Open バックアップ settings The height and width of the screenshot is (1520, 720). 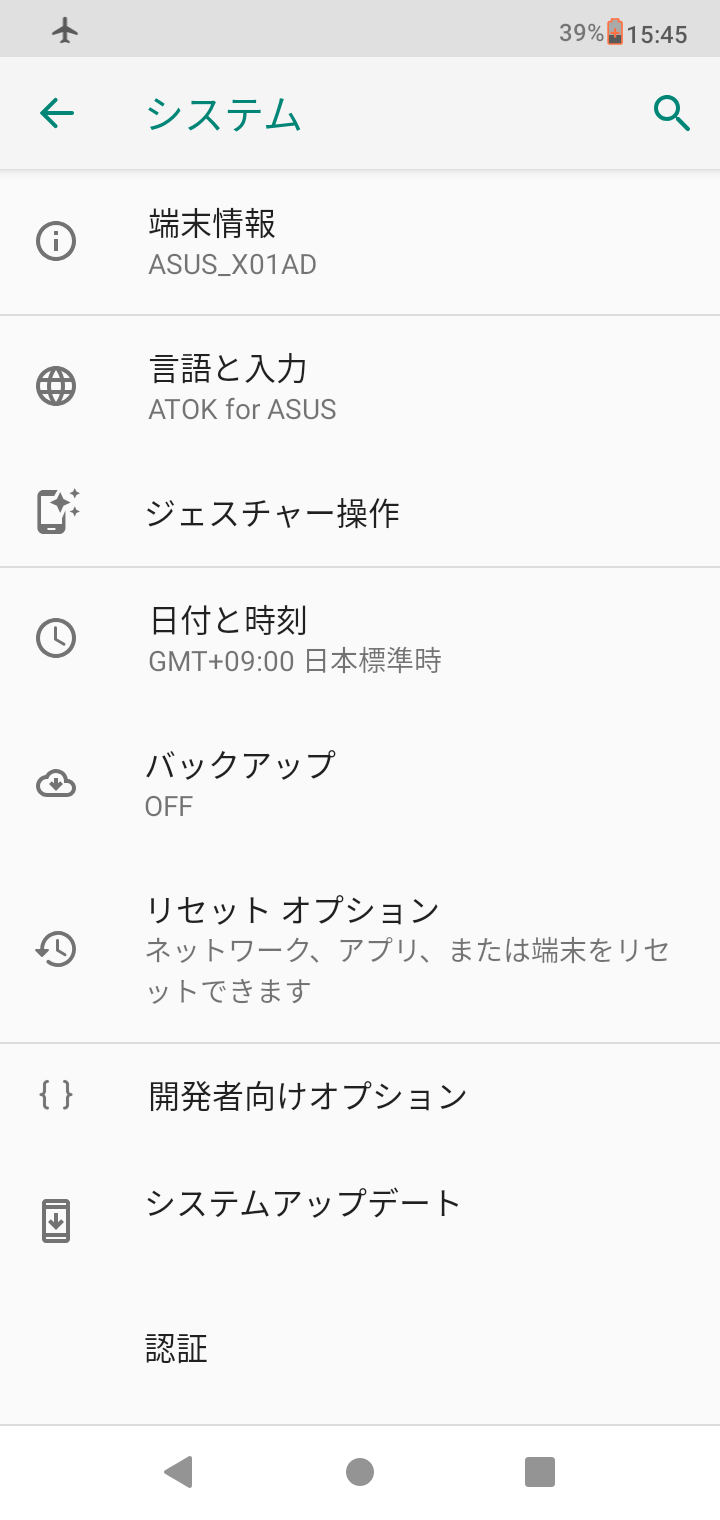(360, 784)
